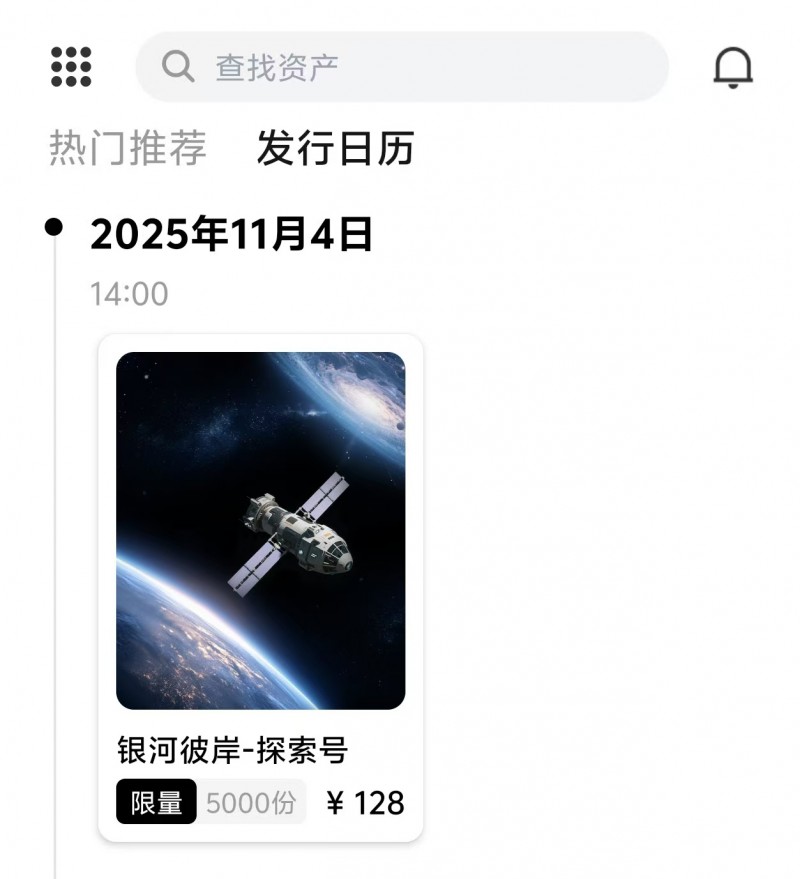This screenshot has width=800, height=879.
Task: Tap the 查找资产 search field
Action: pyautogui.click(x=402, y=67)
